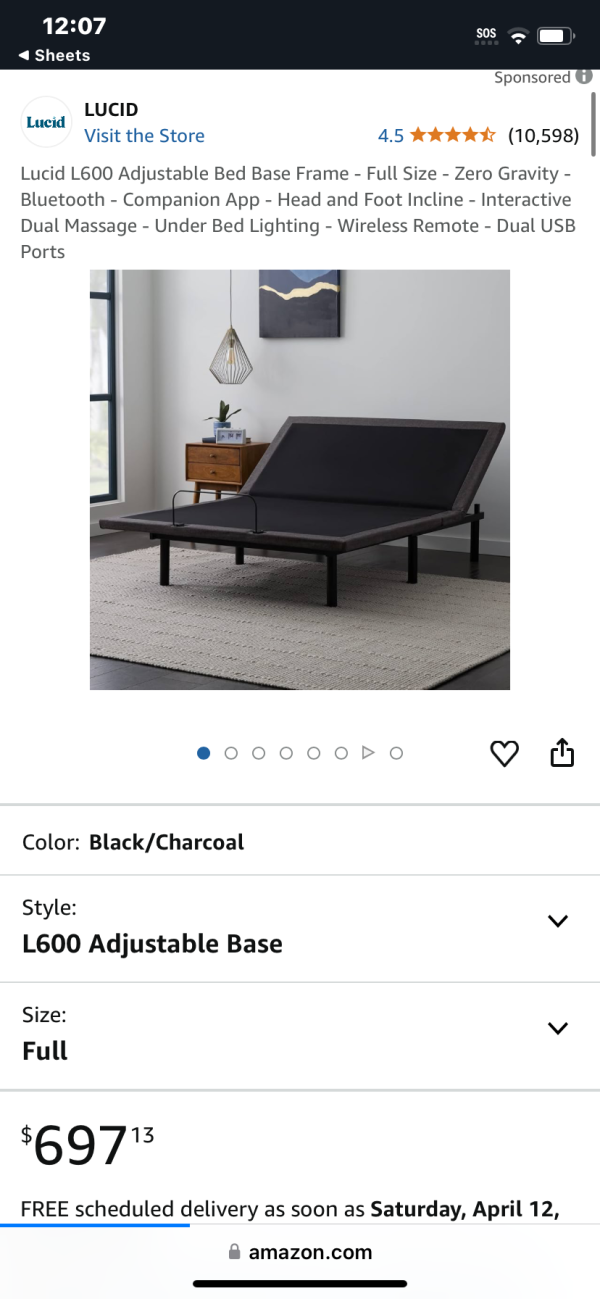Return to the Sheets app
The height and width of the screenshot is (1299, 600).
point(54,56)
